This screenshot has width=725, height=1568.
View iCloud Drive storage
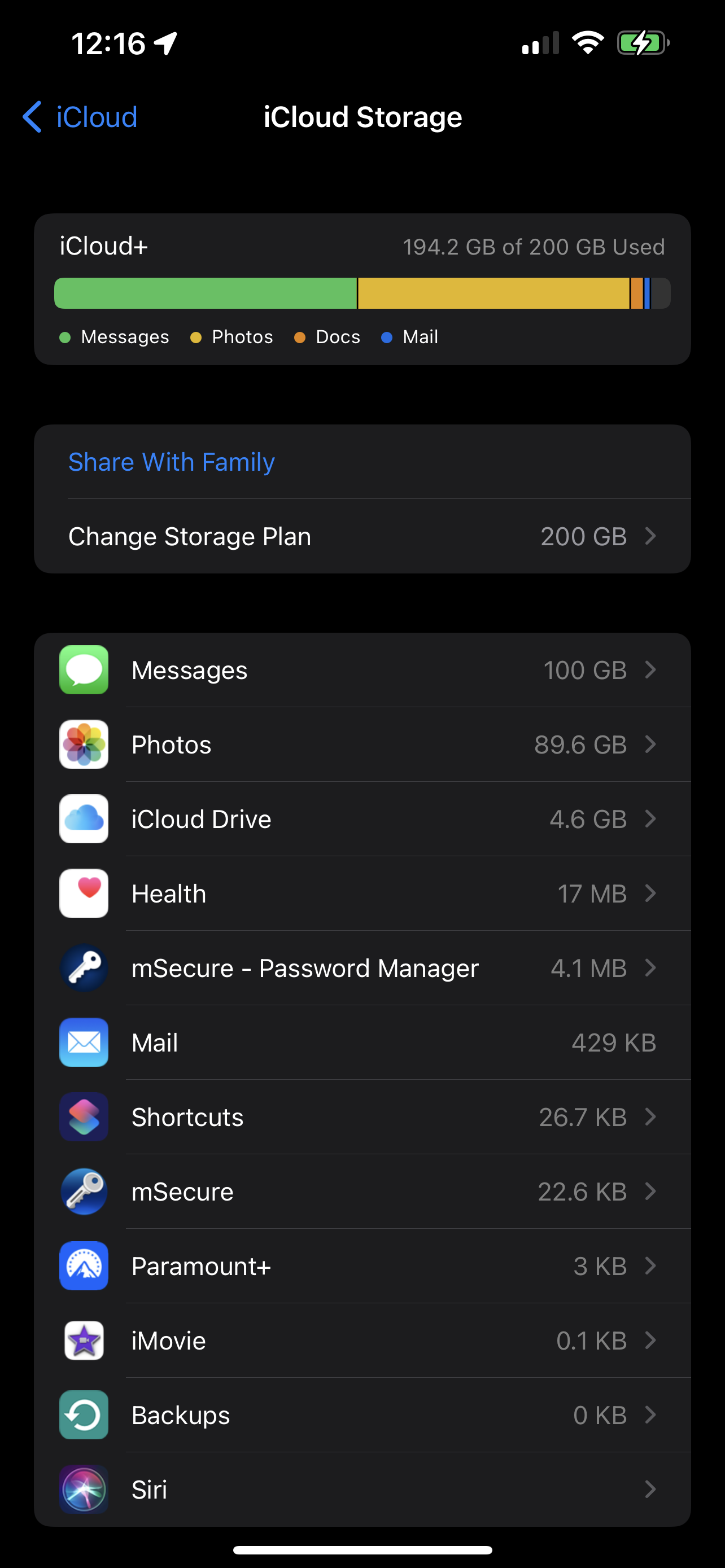tap(362, 818)
